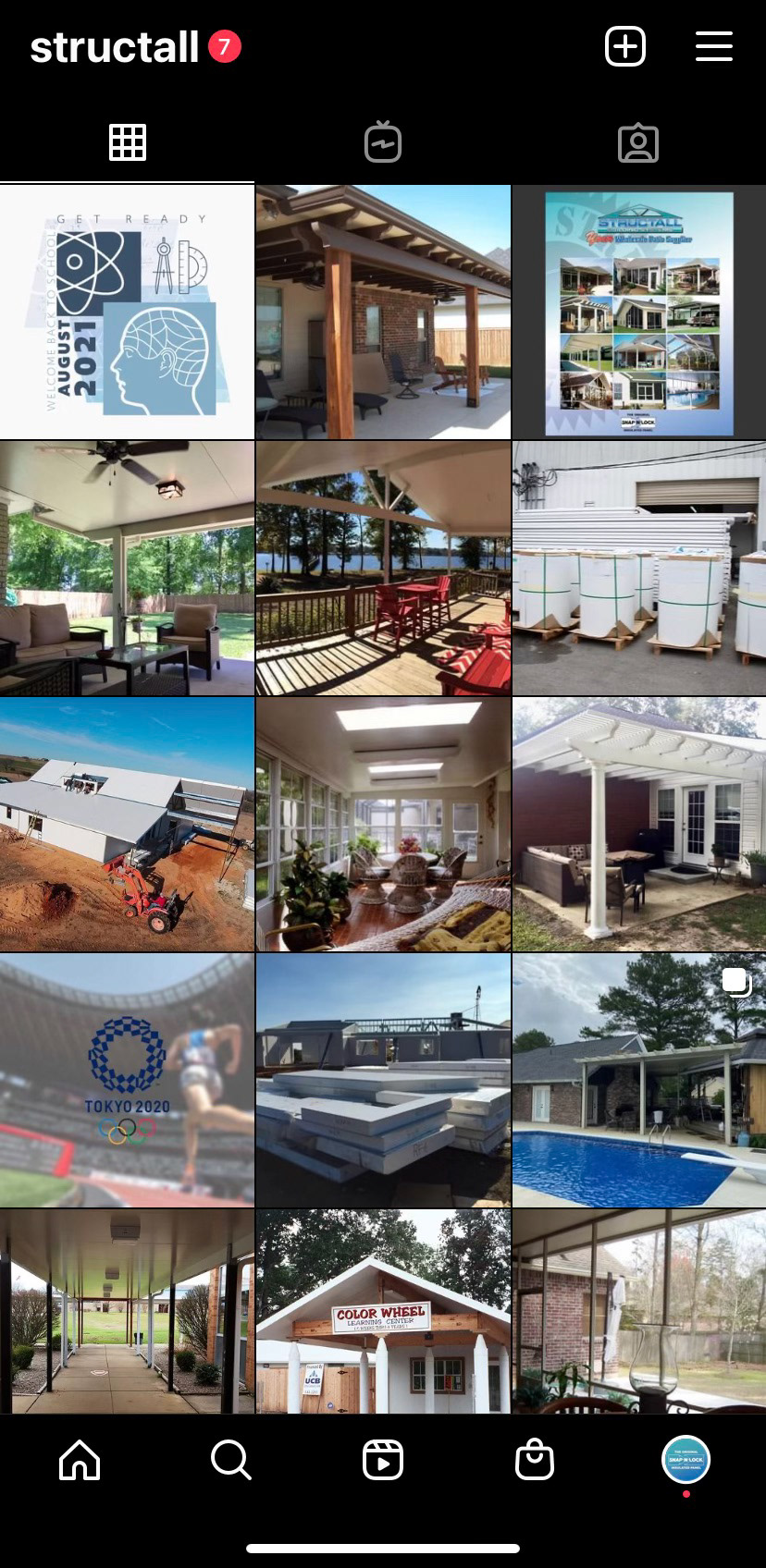
Task: Switch to the posts grid tab
Action: (x=128, y=142)
